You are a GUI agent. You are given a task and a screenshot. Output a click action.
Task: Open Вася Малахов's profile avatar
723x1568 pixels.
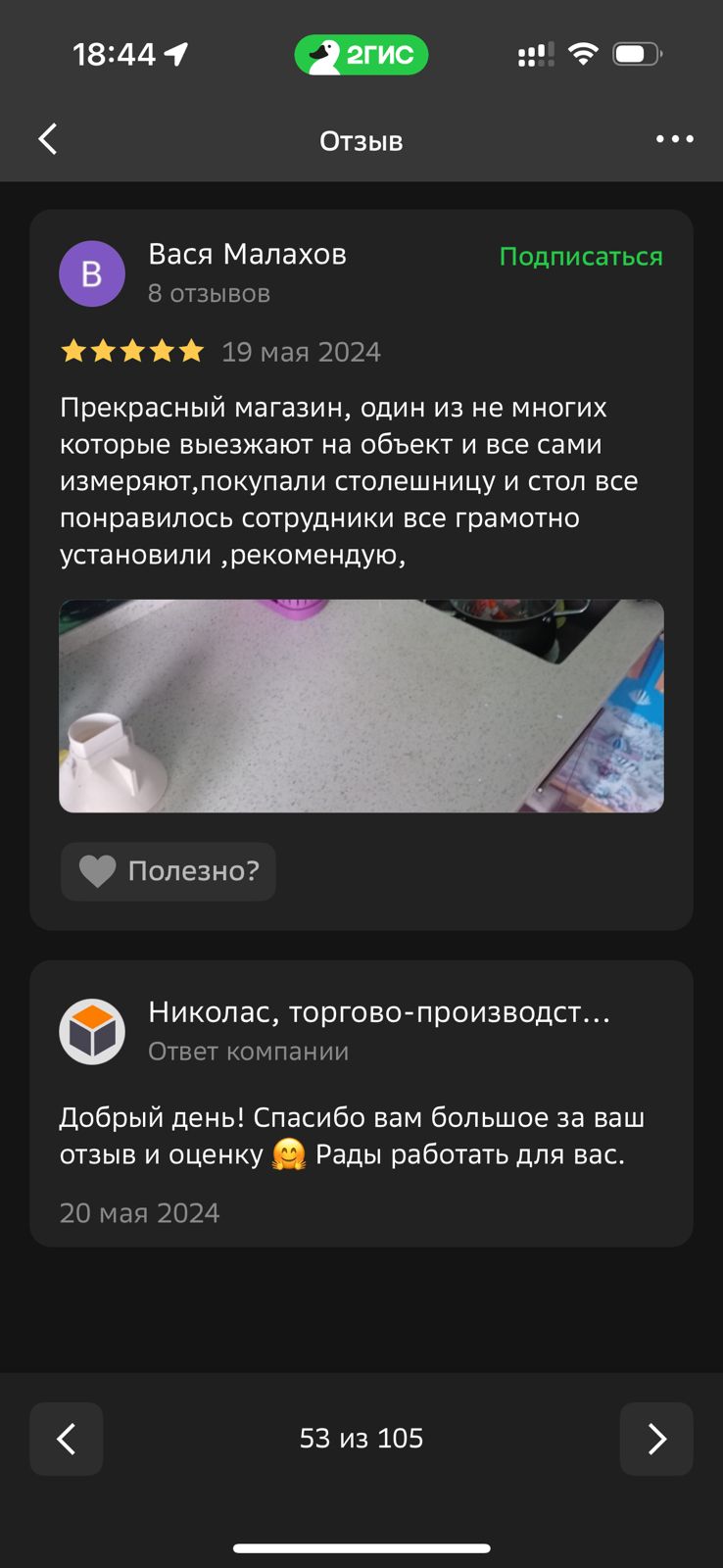(x=92, y=273)
